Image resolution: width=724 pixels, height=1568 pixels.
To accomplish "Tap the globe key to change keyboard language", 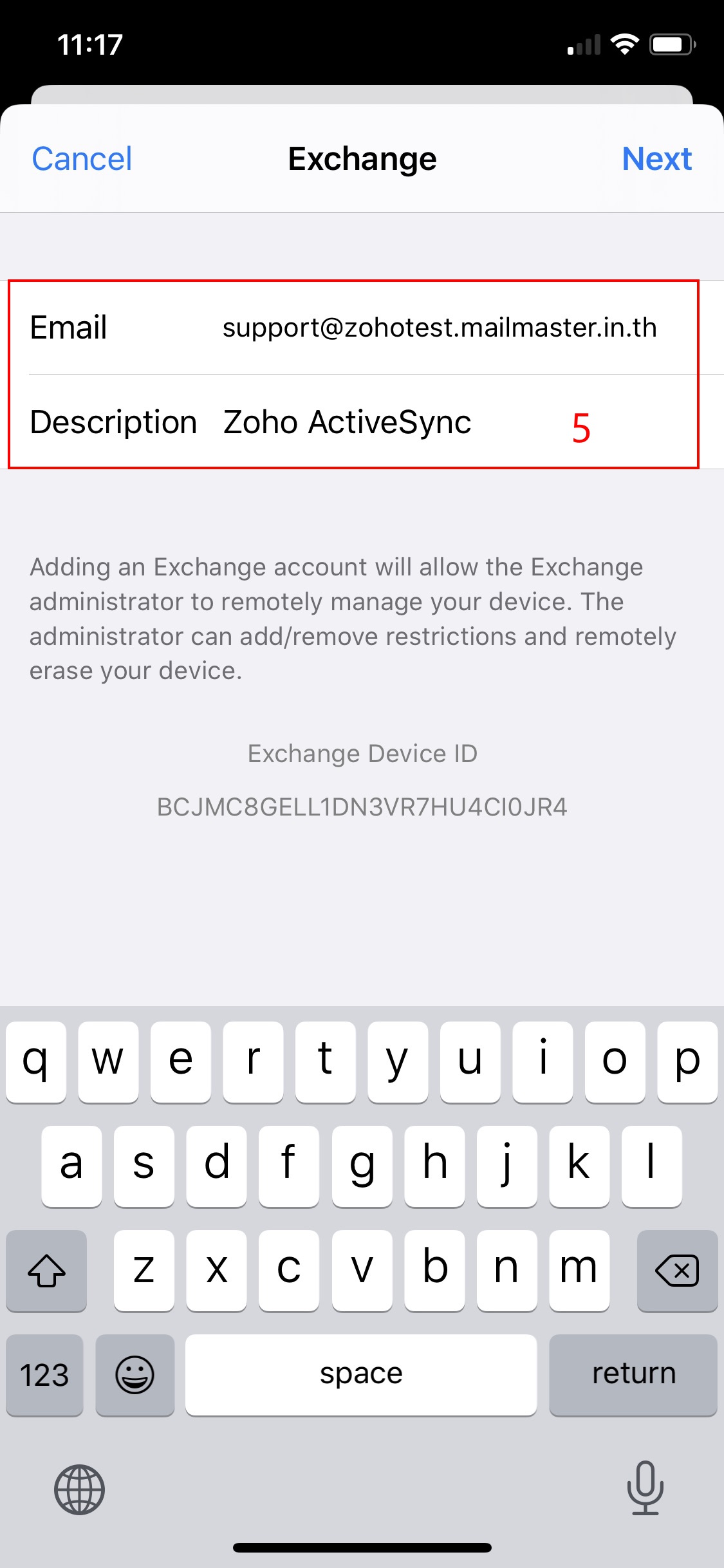I will [x=79, y=1489].
